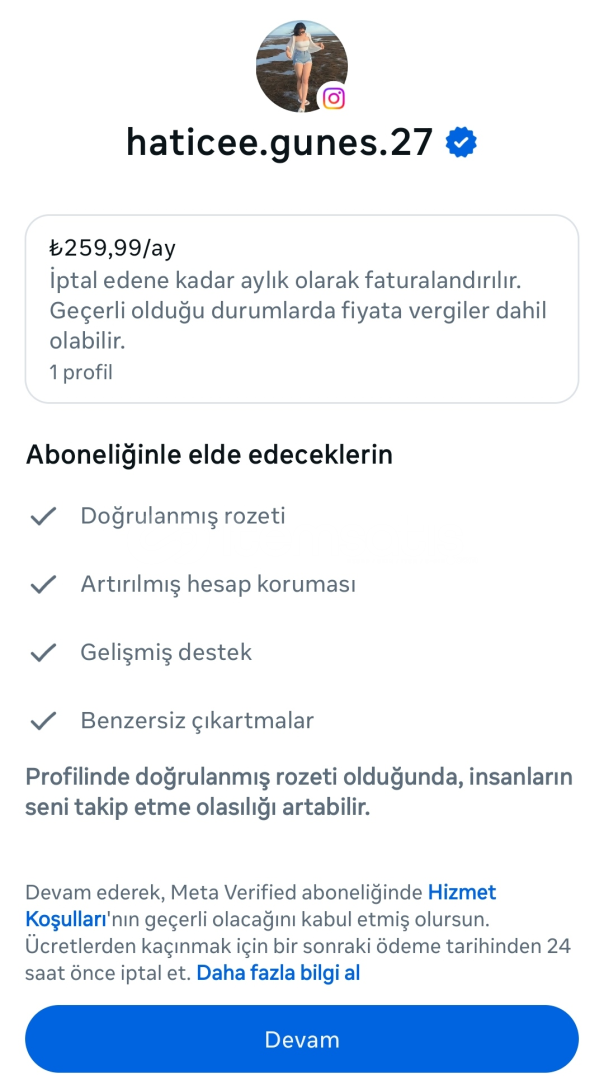Image resolution: width=604 pixels, height=1080 pixels.
Task: Open the Daha fazla bilgi al link
Action: pyautogui.click(x=278, y=973)
